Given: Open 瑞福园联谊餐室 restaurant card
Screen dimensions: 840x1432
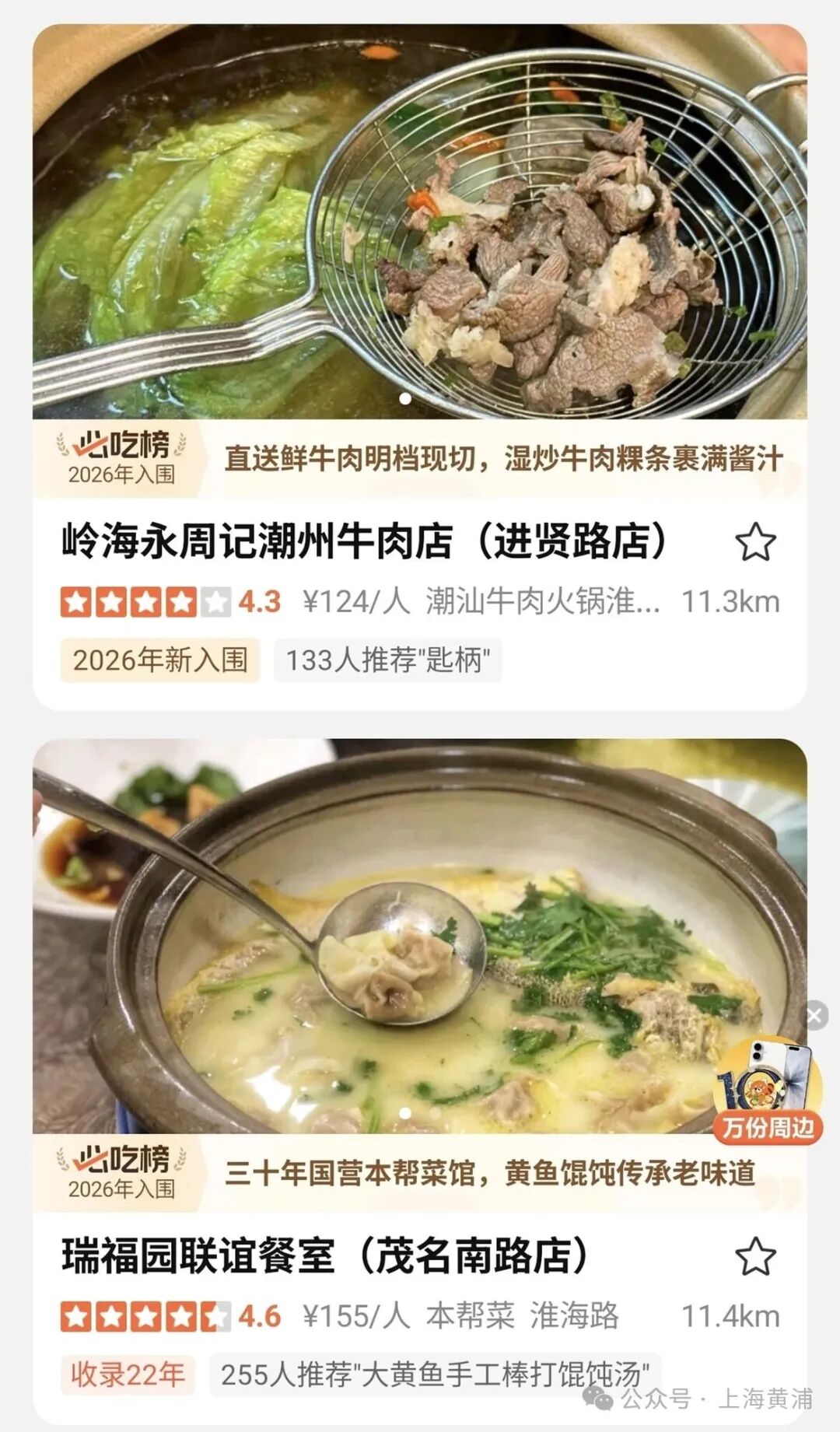Looking at the screenshot, I should click(x=325, y=1256).
